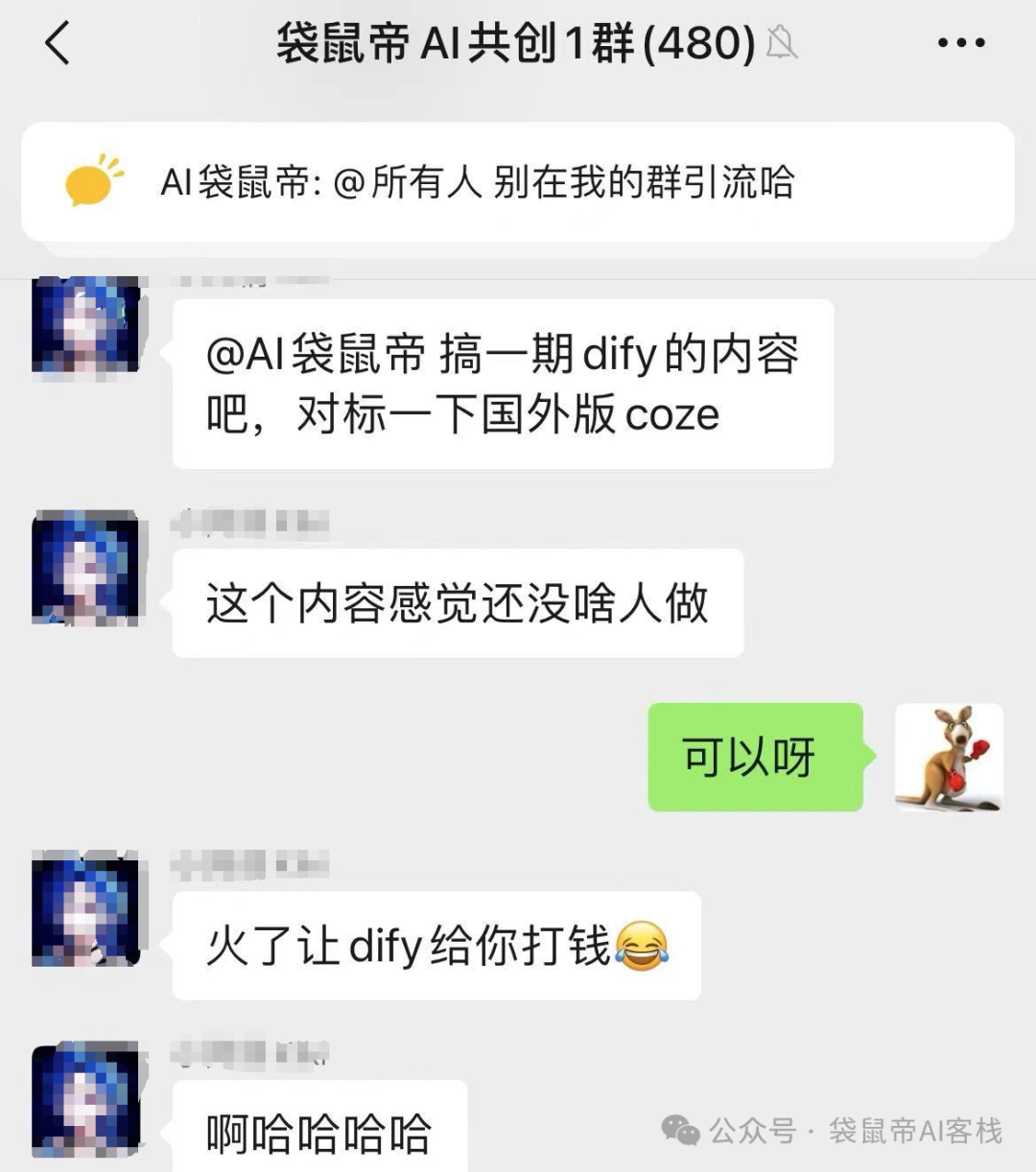Open the pinned announcement from AI袋鼠帝
Image resolution: width=1036 pixels, height=1172 pixels.
(x=518, y=182)
